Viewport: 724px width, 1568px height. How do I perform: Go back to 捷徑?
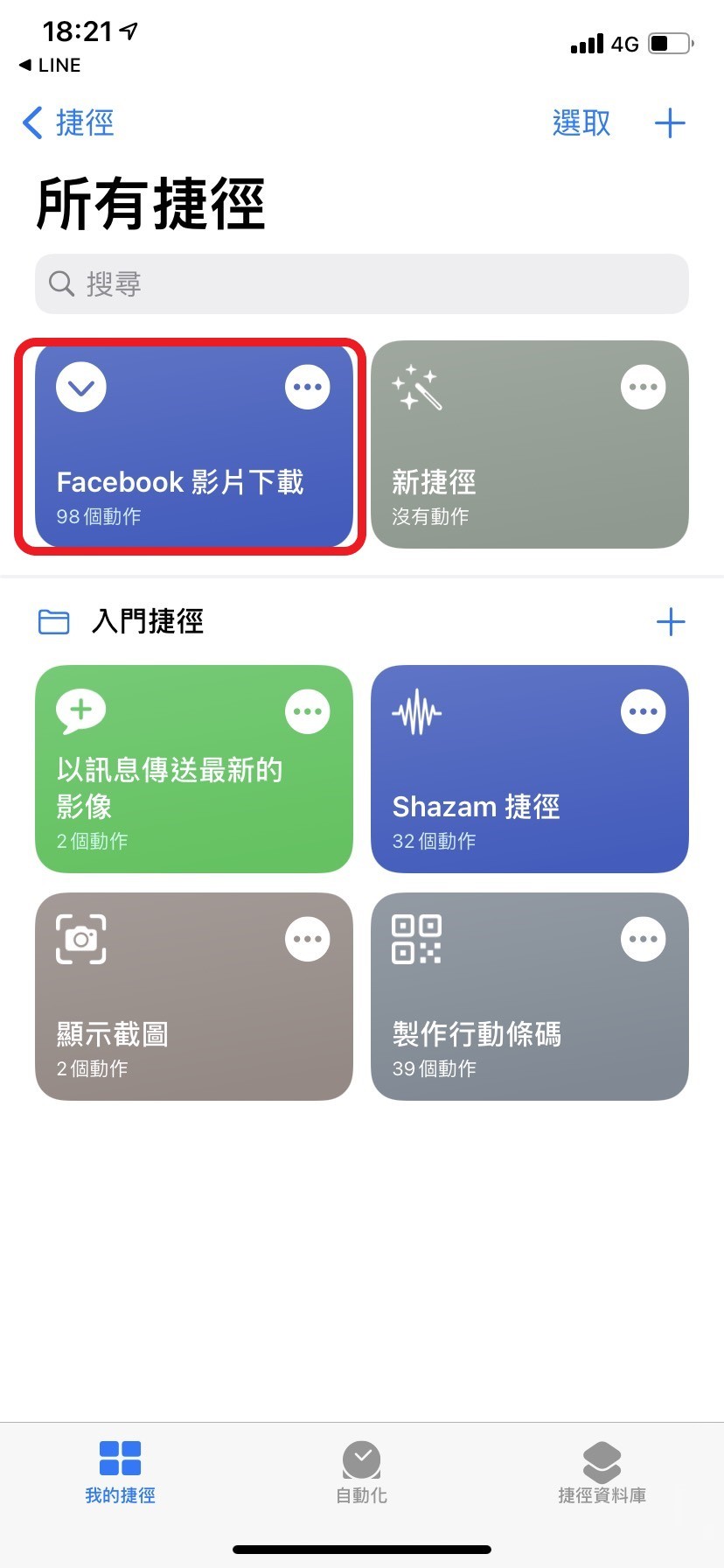tap(68, 122)
